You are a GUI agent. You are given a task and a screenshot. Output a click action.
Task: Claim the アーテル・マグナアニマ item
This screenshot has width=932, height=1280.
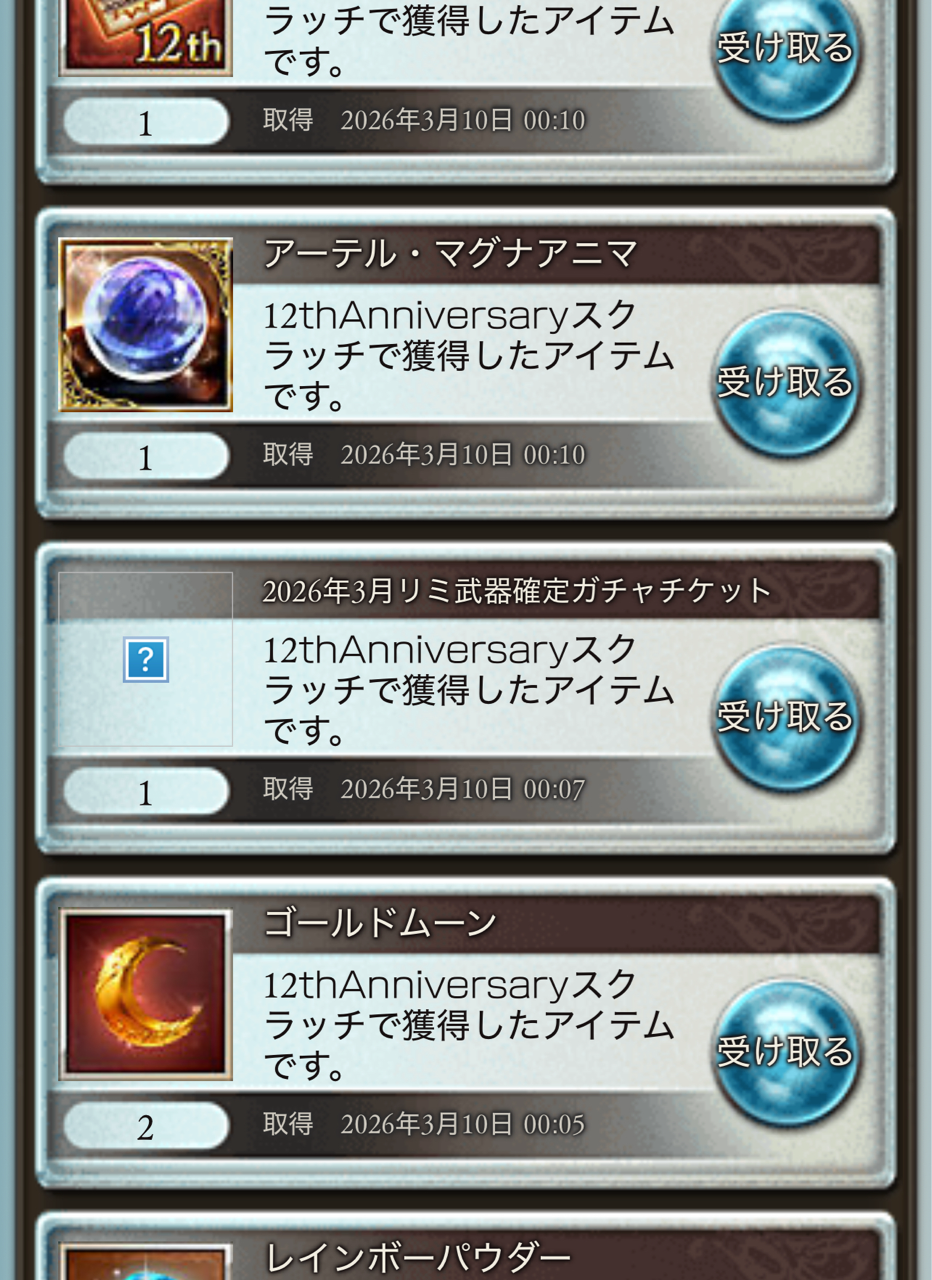point(786,384)
